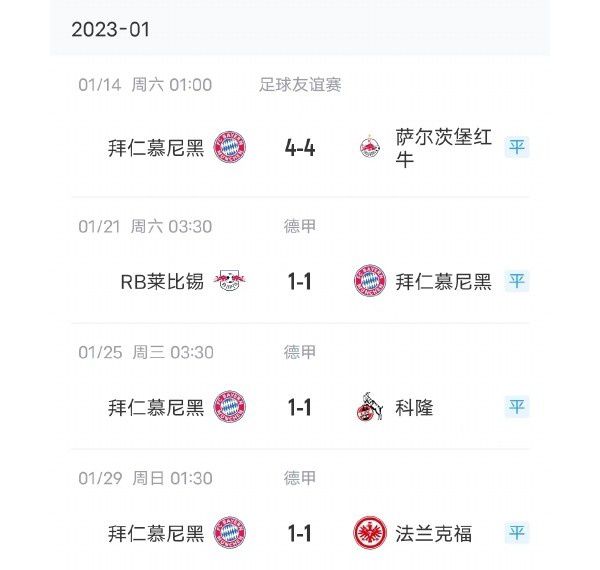
Task: Open the Bayern vs 萨尔茨堡红牛 4-4 friendly match
Action: click(x=299, y=148)
